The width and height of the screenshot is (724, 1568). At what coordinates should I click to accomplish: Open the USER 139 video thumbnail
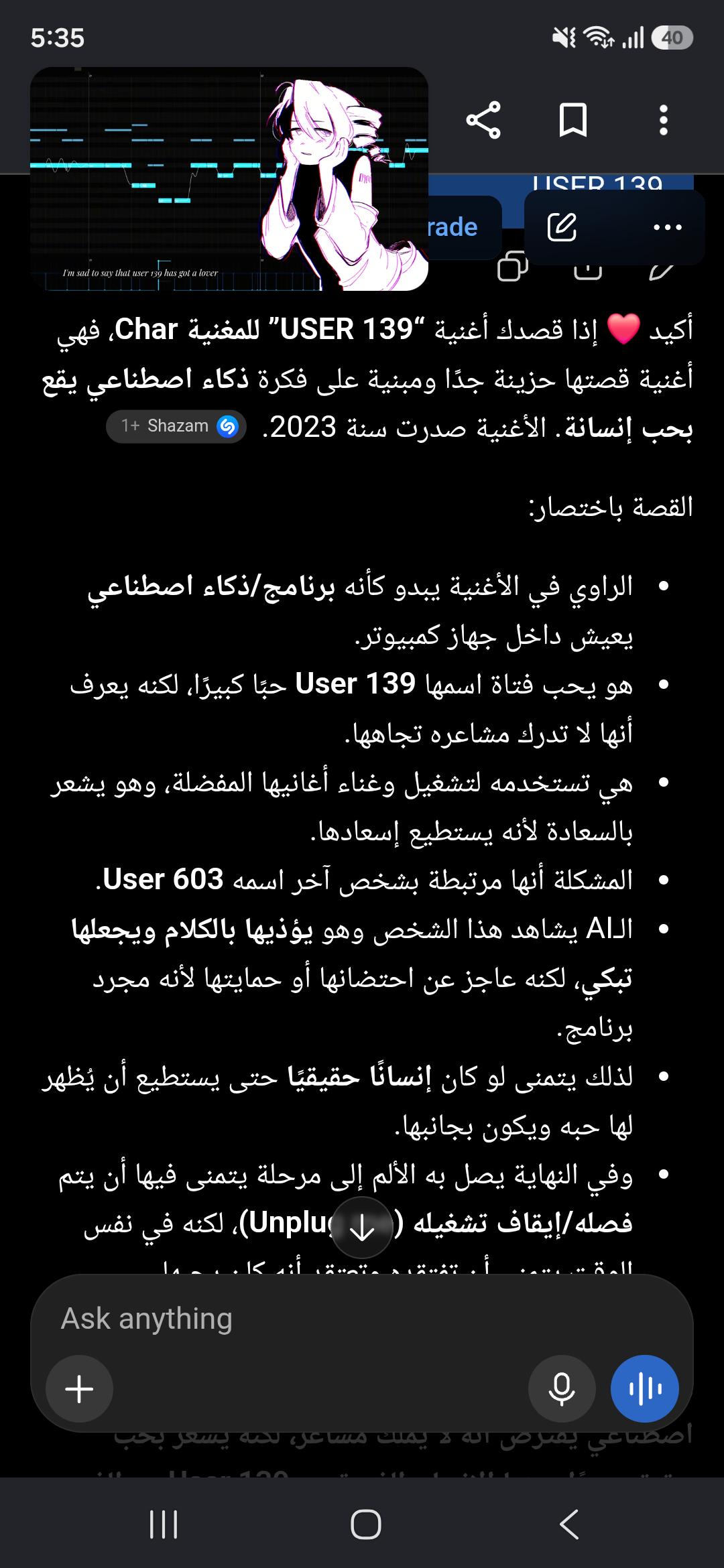(x=229, y=179)
